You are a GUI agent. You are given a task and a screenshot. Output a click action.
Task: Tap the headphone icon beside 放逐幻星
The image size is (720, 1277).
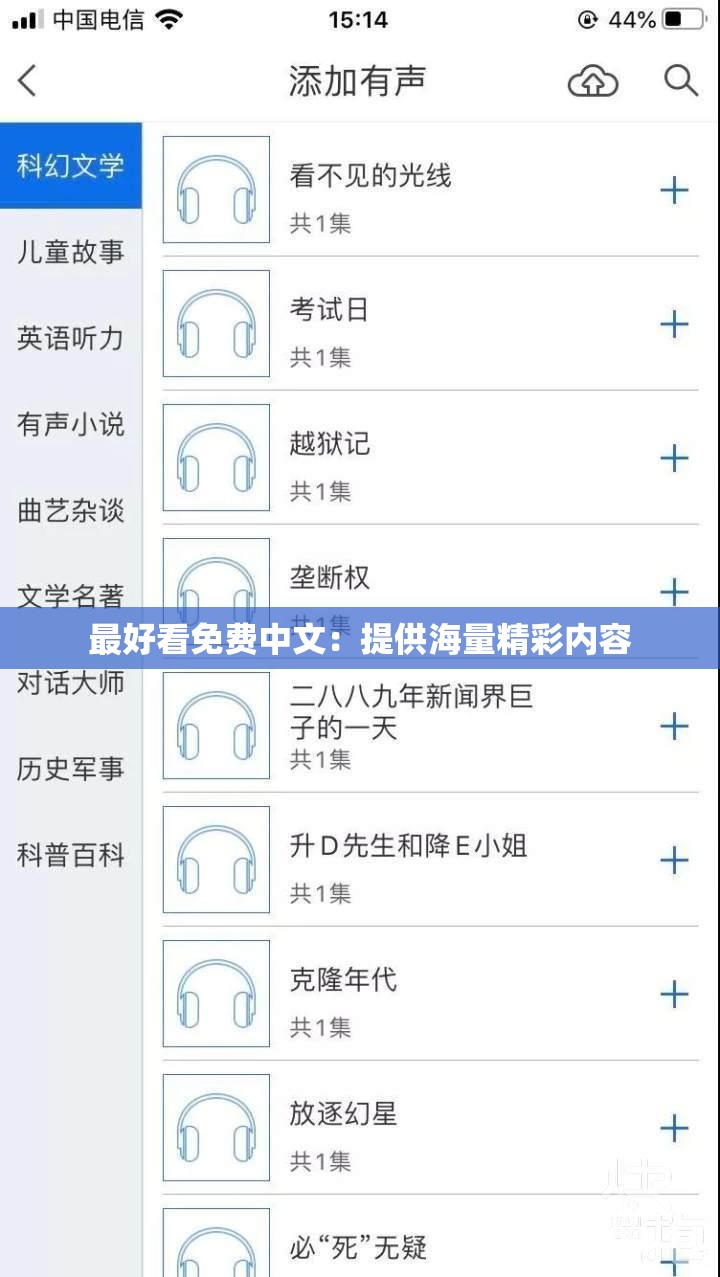[216, 1127]
